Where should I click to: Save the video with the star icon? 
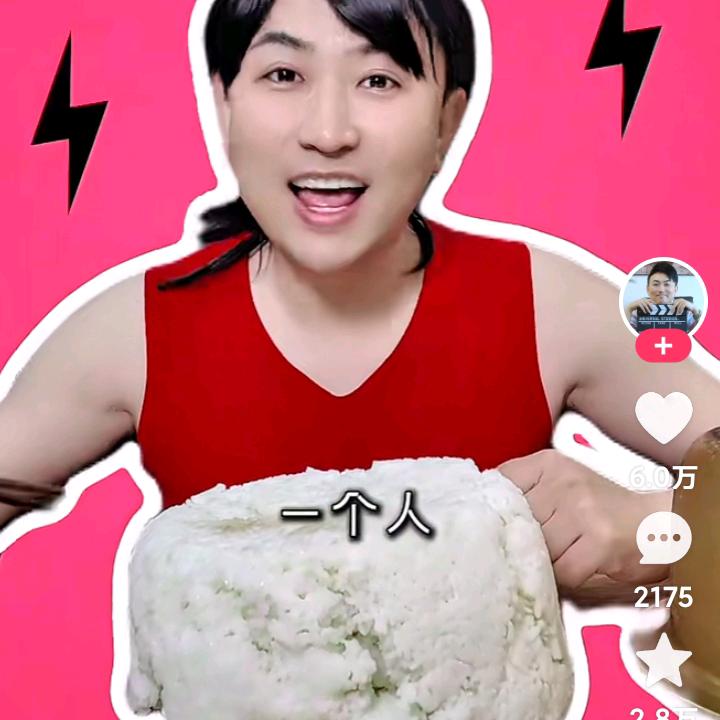click(664, 661)
